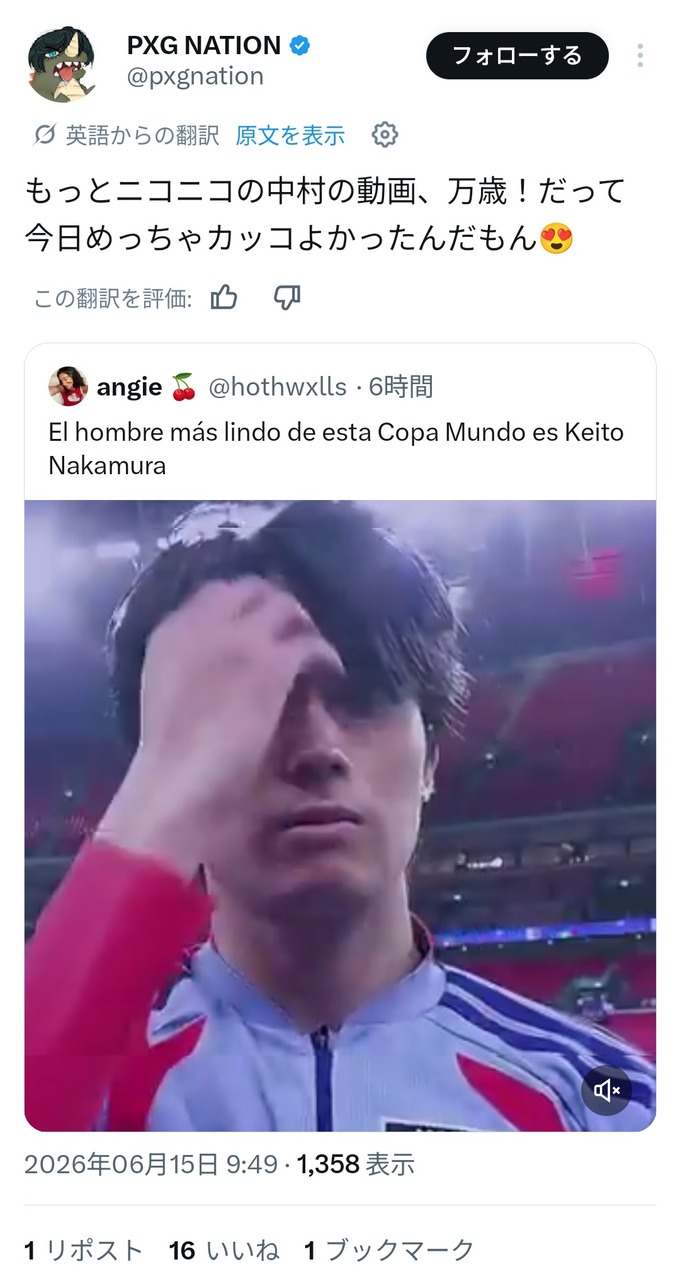Screen dimensions: 680x1274
Task: Rate the translation with thumbs up
Action: [x=224, y=298]
